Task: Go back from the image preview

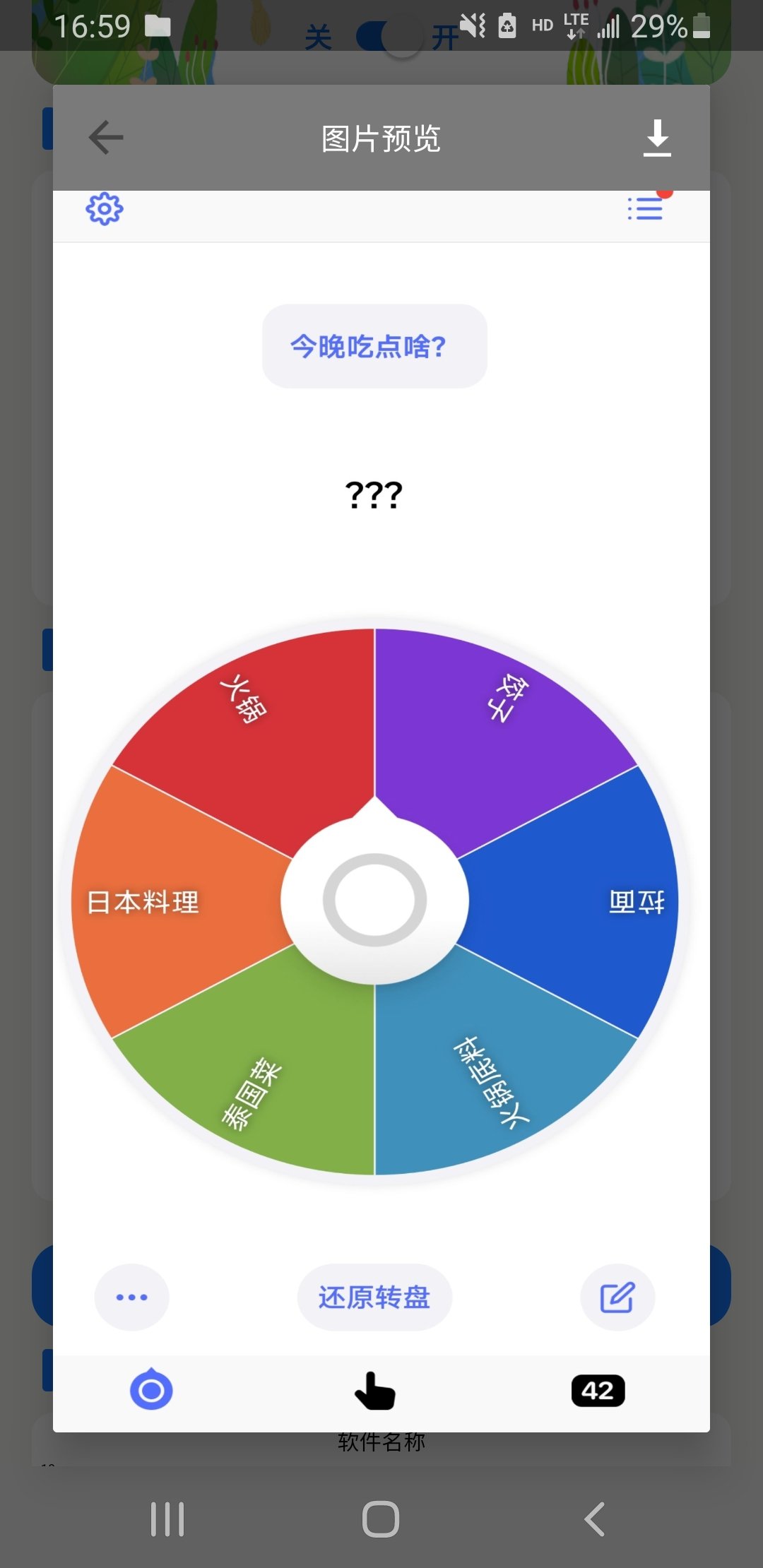Action: pyautogui.click(x=106, y=137)
